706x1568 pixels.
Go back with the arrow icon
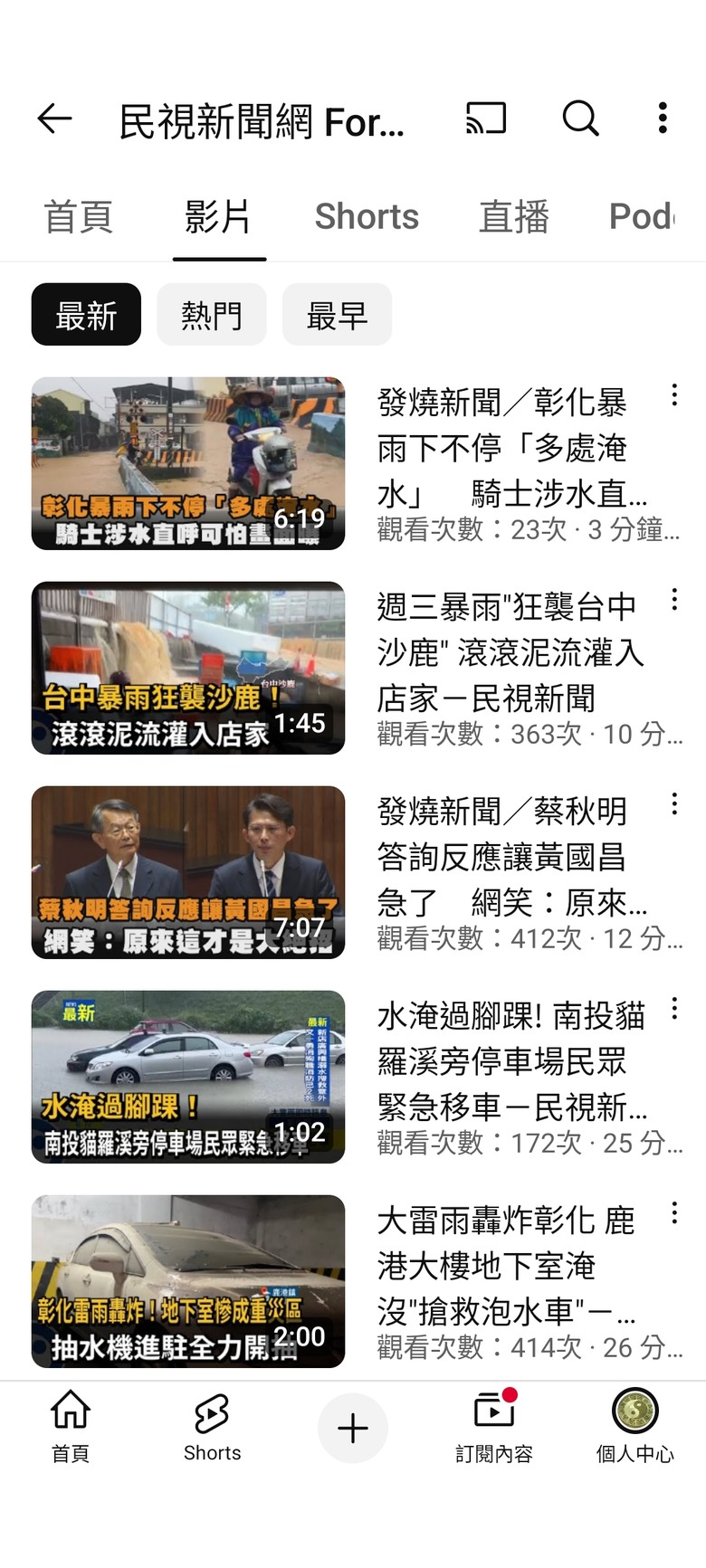point(54,119)
